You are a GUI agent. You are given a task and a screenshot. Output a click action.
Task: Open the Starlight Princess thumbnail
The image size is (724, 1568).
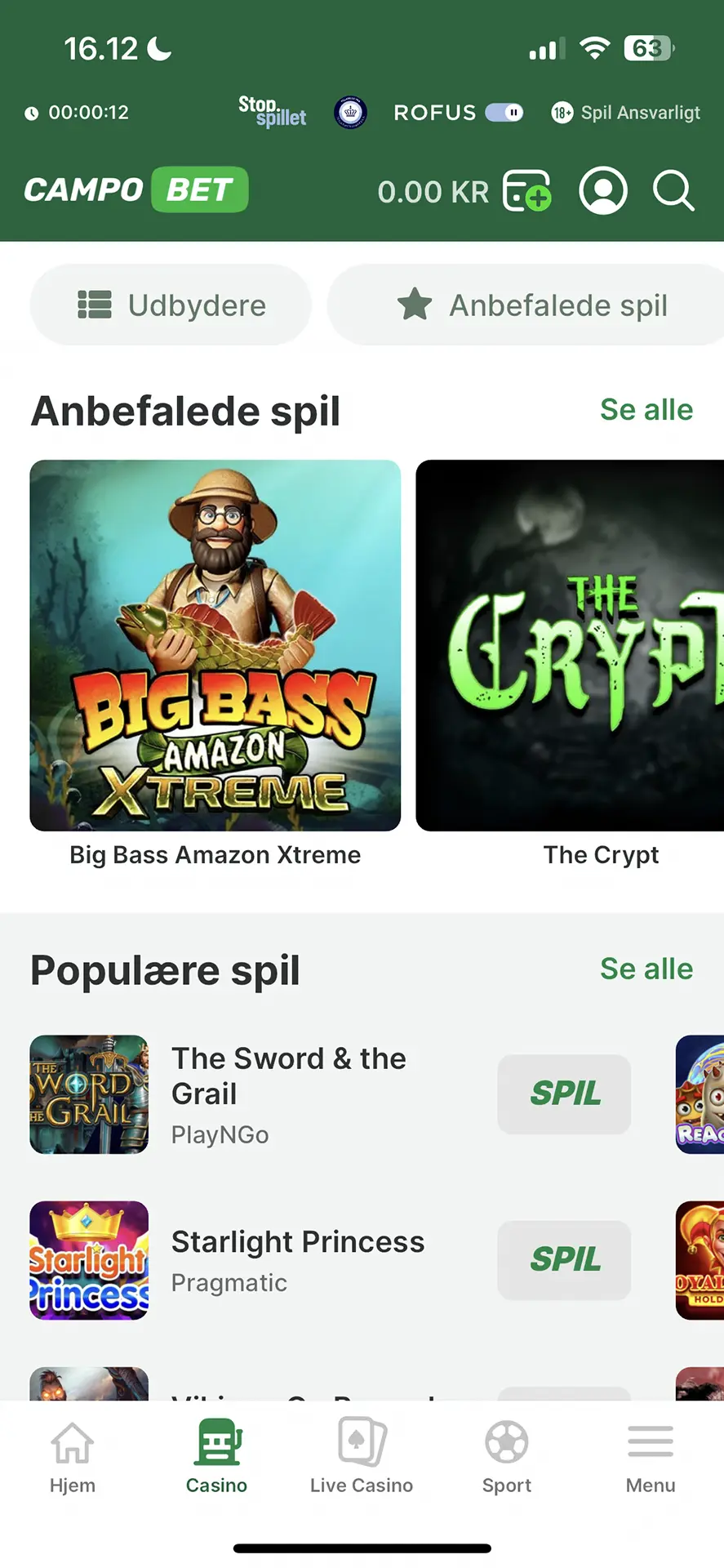[89, 1259]
